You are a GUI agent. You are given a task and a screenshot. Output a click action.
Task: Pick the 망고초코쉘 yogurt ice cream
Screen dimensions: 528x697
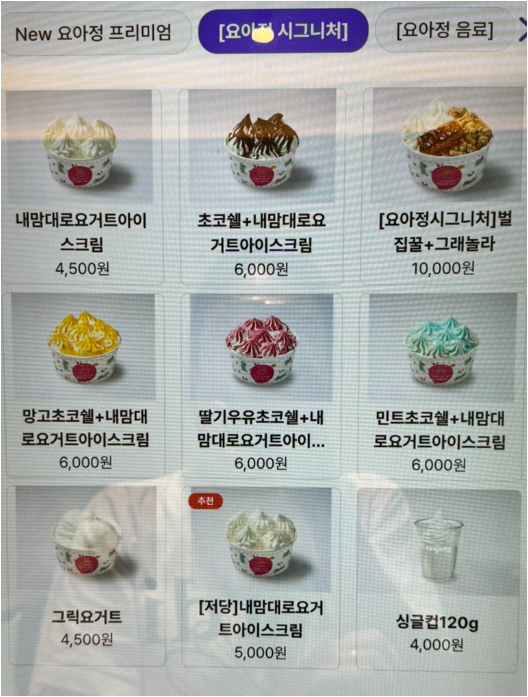84,385
